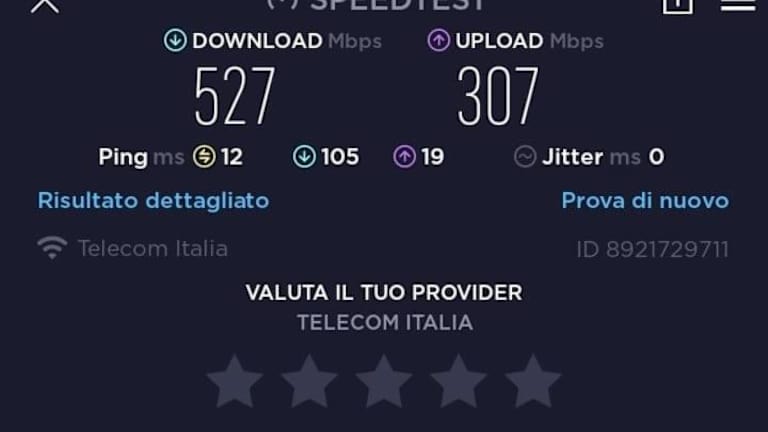The height and width of the screenshot is (432, 768).
Task: Rate Telecom Italia one star
Action: point(234,382)
